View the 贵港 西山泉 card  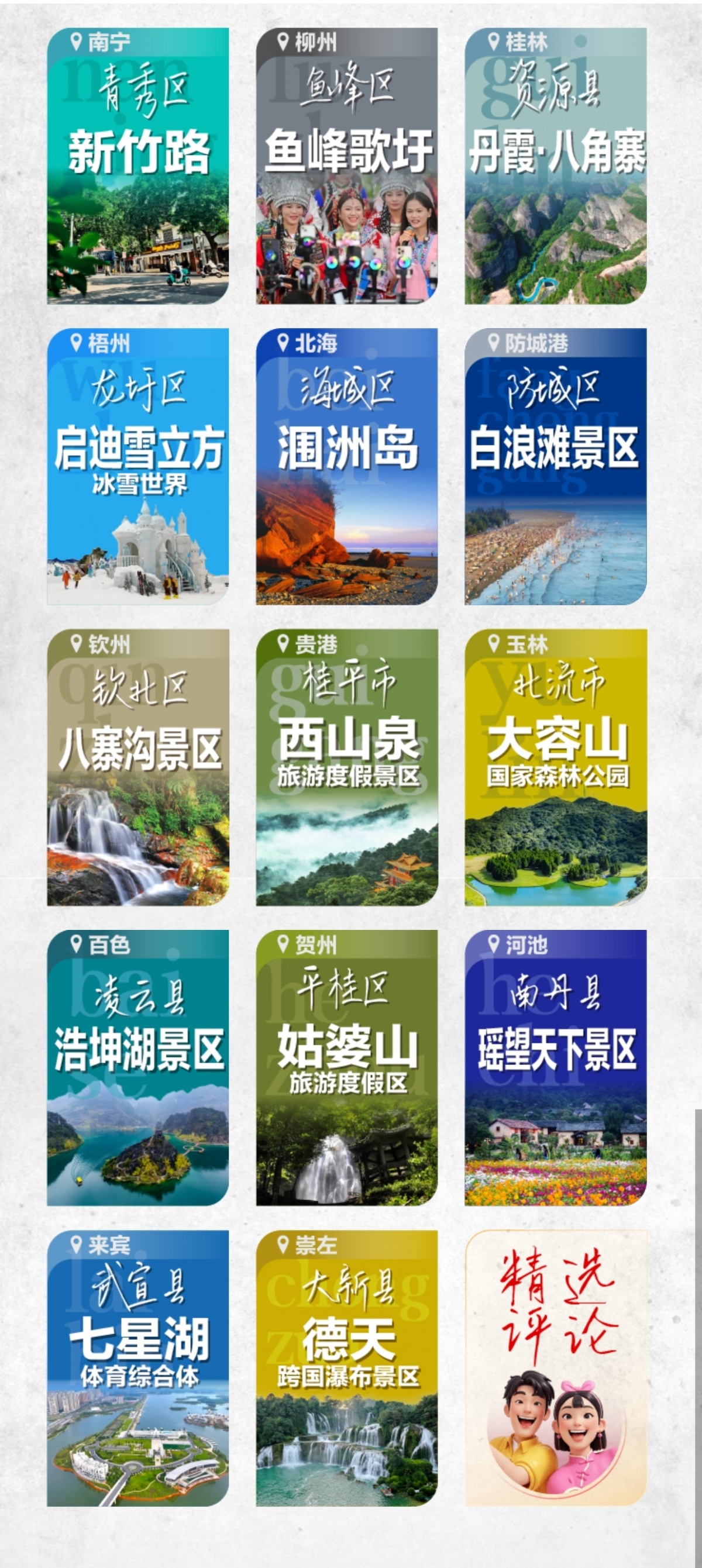[x=346, y=767]
